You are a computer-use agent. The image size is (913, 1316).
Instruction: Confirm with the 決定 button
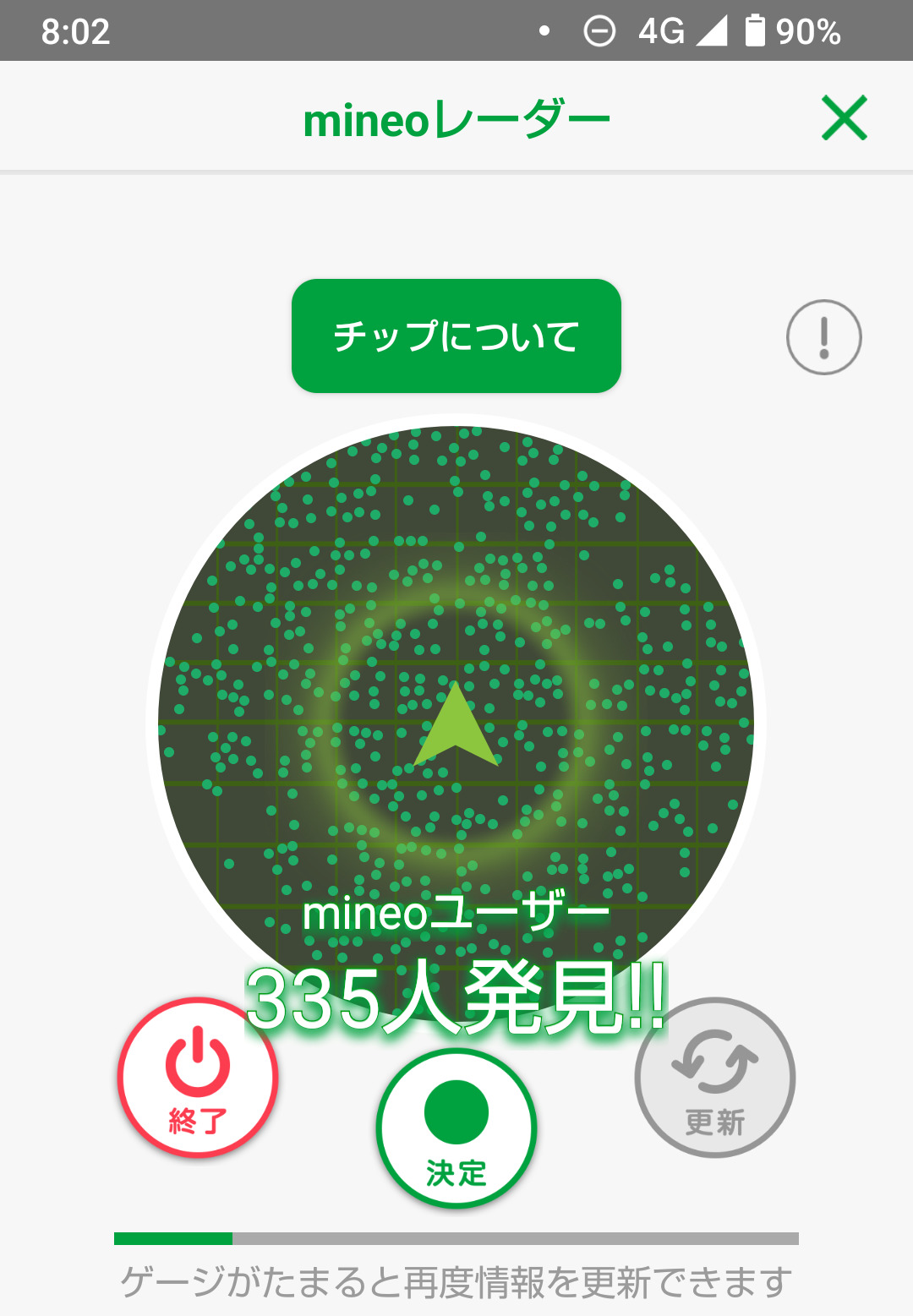[x=456, y=1128]
